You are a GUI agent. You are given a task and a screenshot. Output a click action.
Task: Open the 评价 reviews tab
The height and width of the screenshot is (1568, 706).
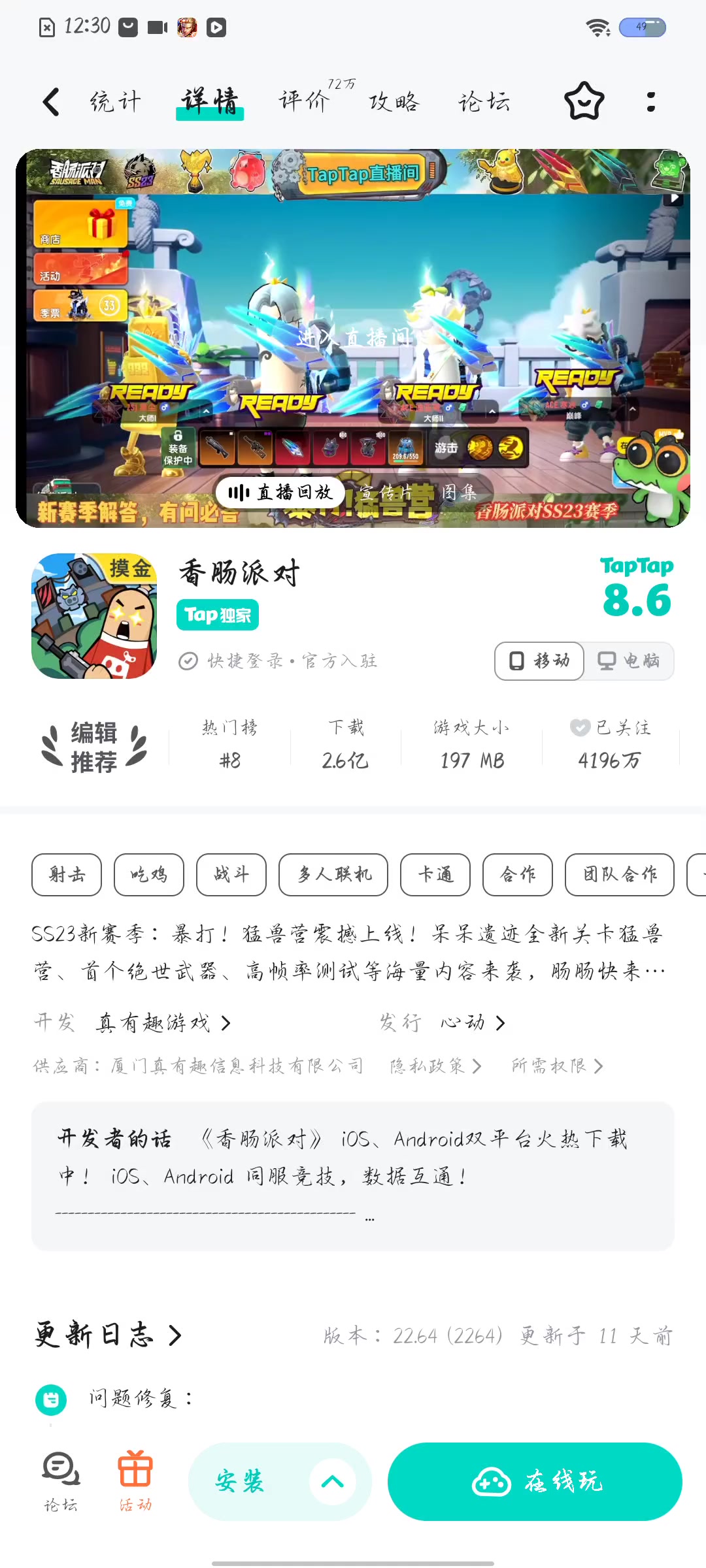click(305, 102)
